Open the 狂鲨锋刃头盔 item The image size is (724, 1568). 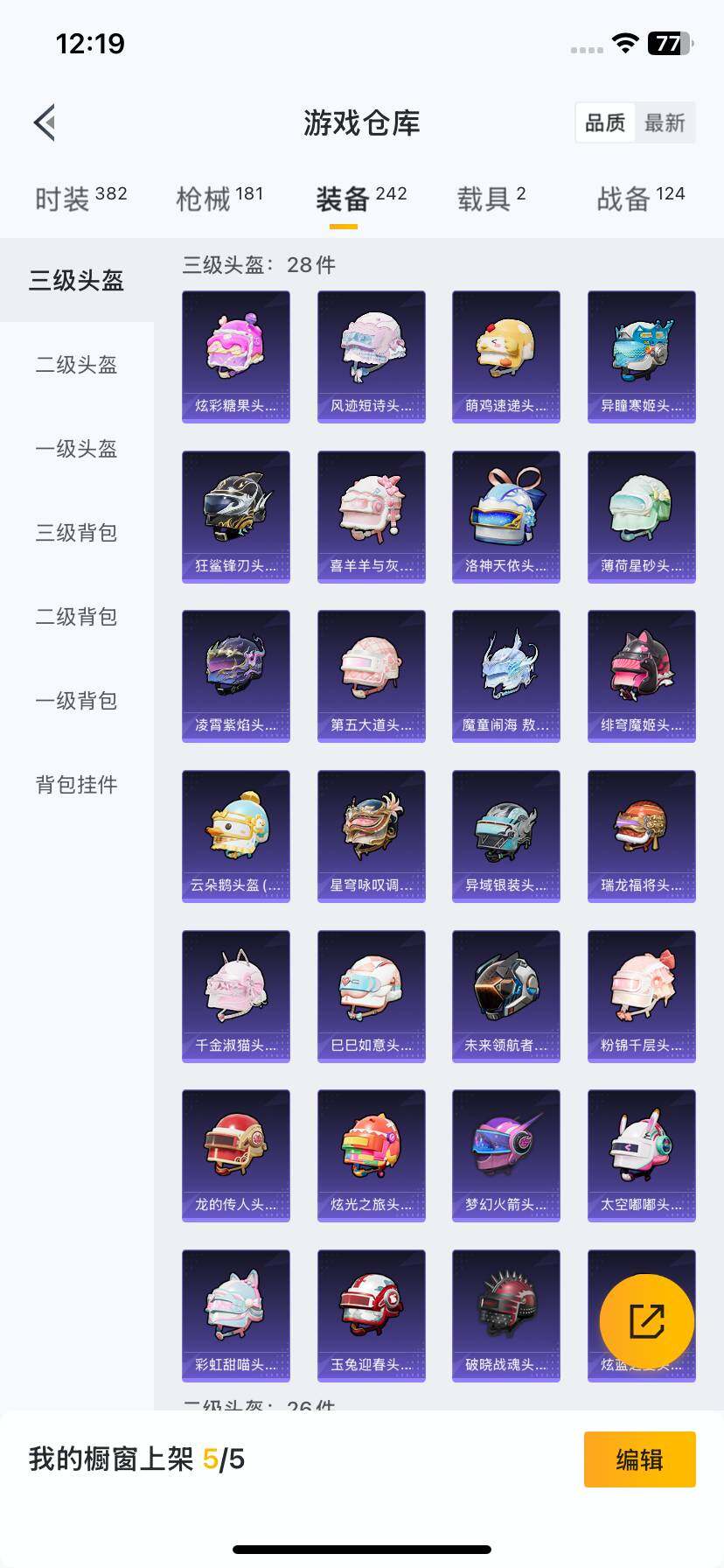pos(236,516)
